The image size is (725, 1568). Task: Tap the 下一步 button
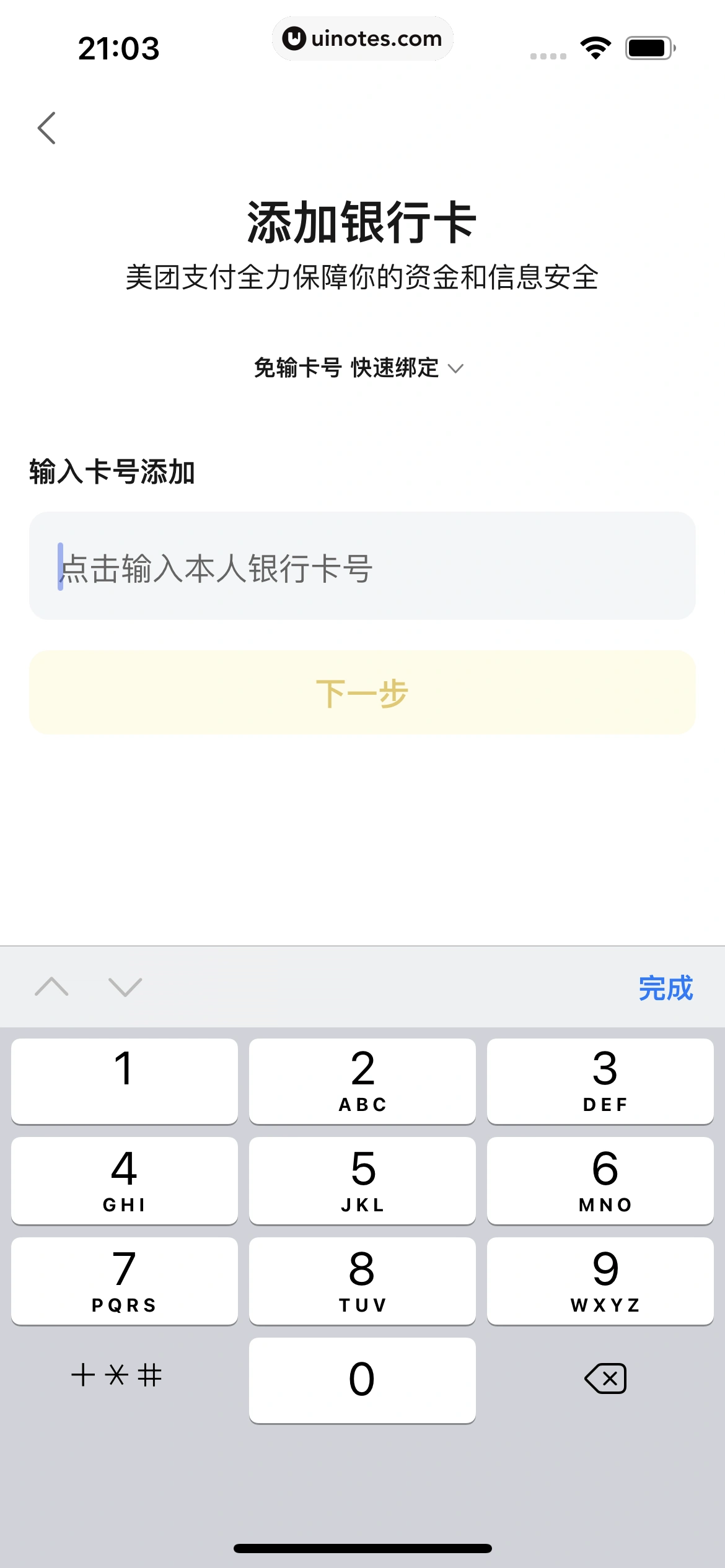[x=362, y=693]
